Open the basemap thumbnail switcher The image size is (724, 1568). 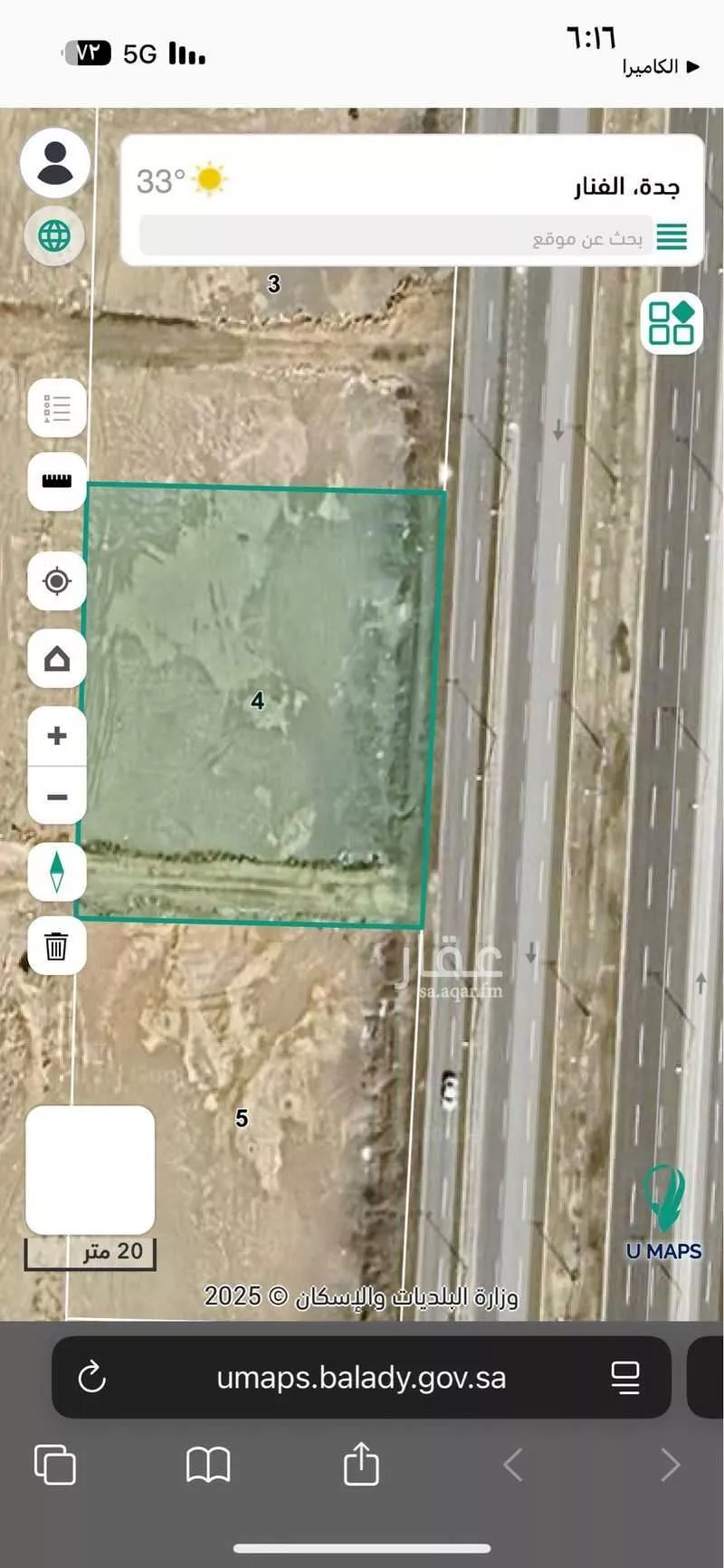coord(90,1170)
